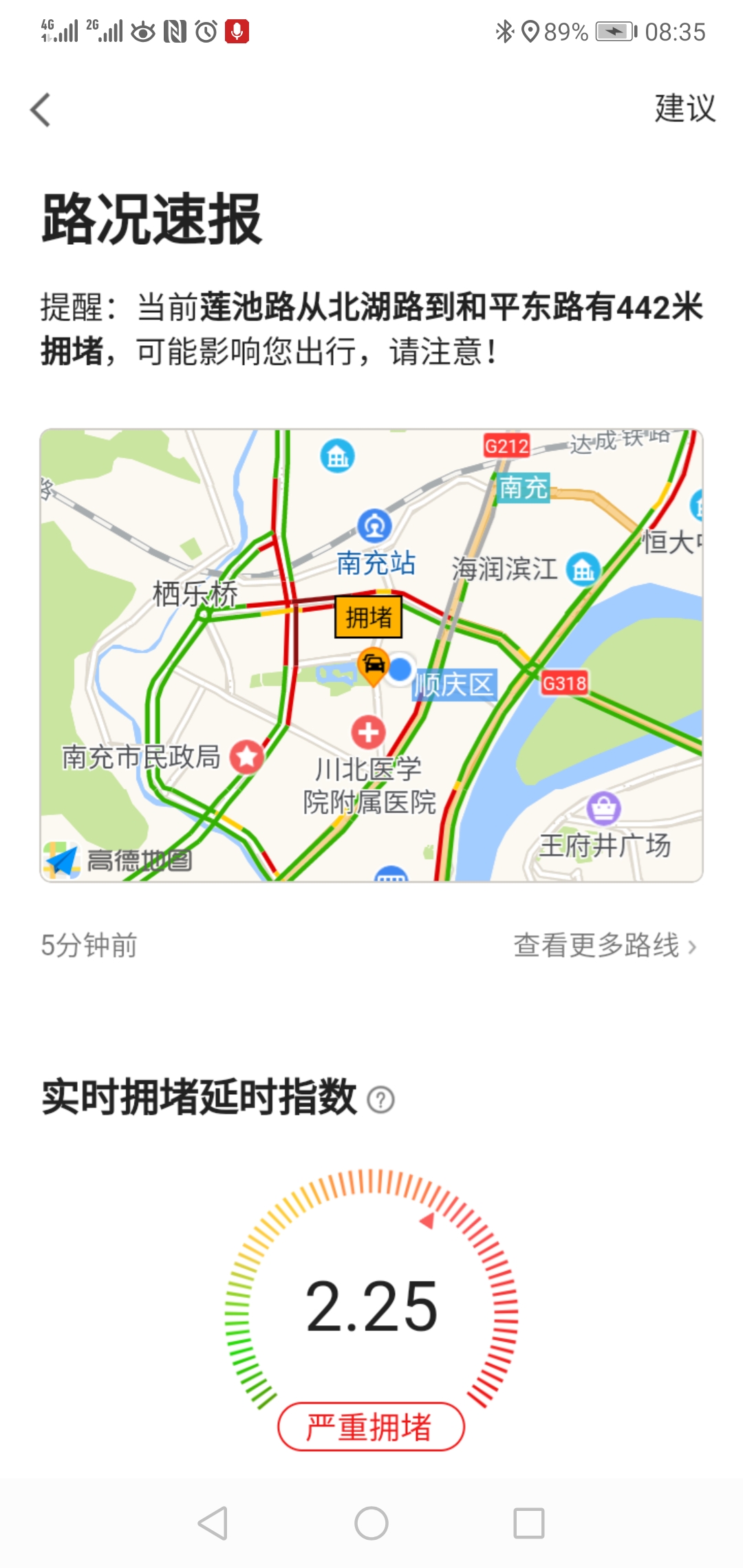Go back using the top-left arrow
743x1568 pixels.
click(41, 110)
